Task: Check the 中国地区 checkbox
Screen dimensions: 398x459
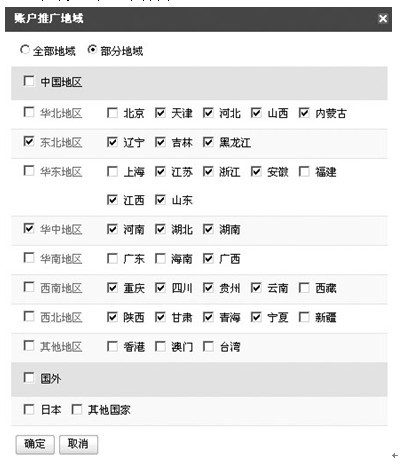Action: coord(29,81)
